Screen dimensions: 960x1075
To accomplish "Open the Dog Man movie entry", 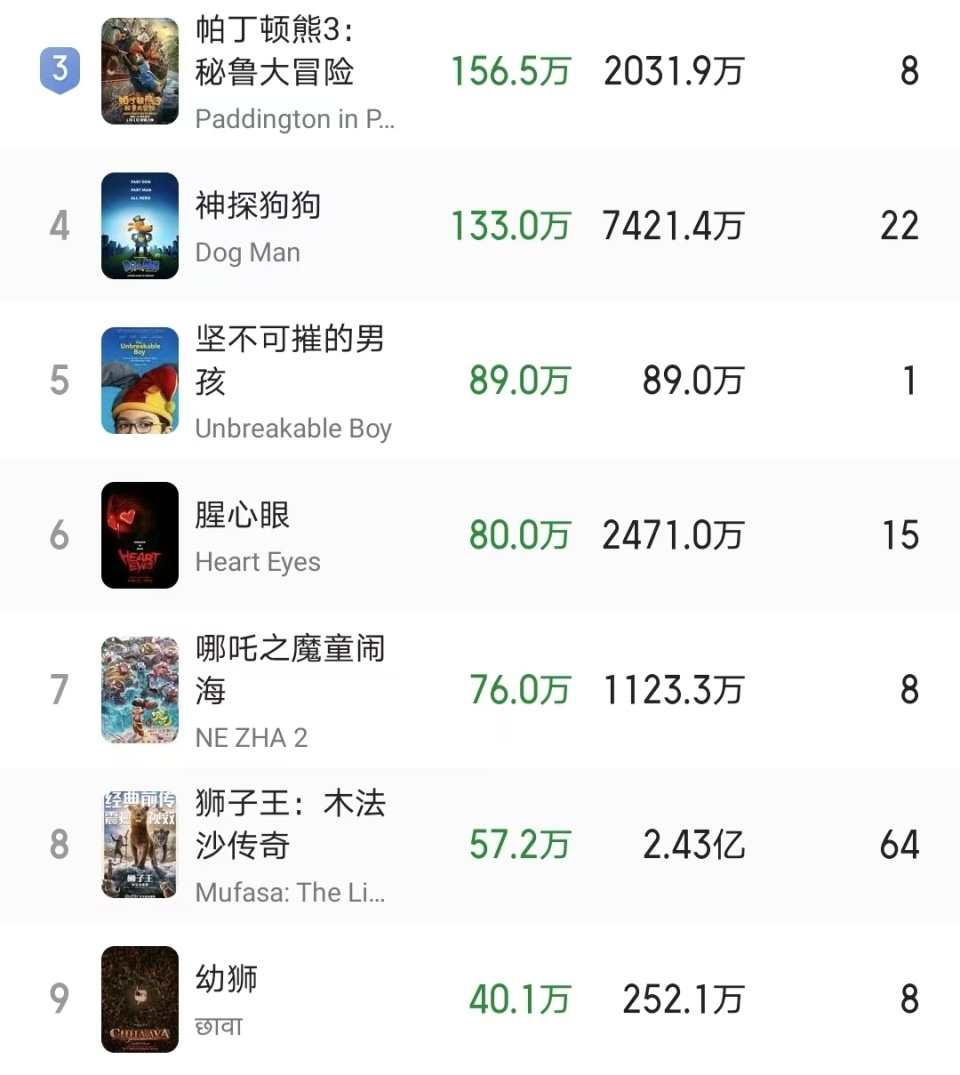I will (x=258, y=226).
